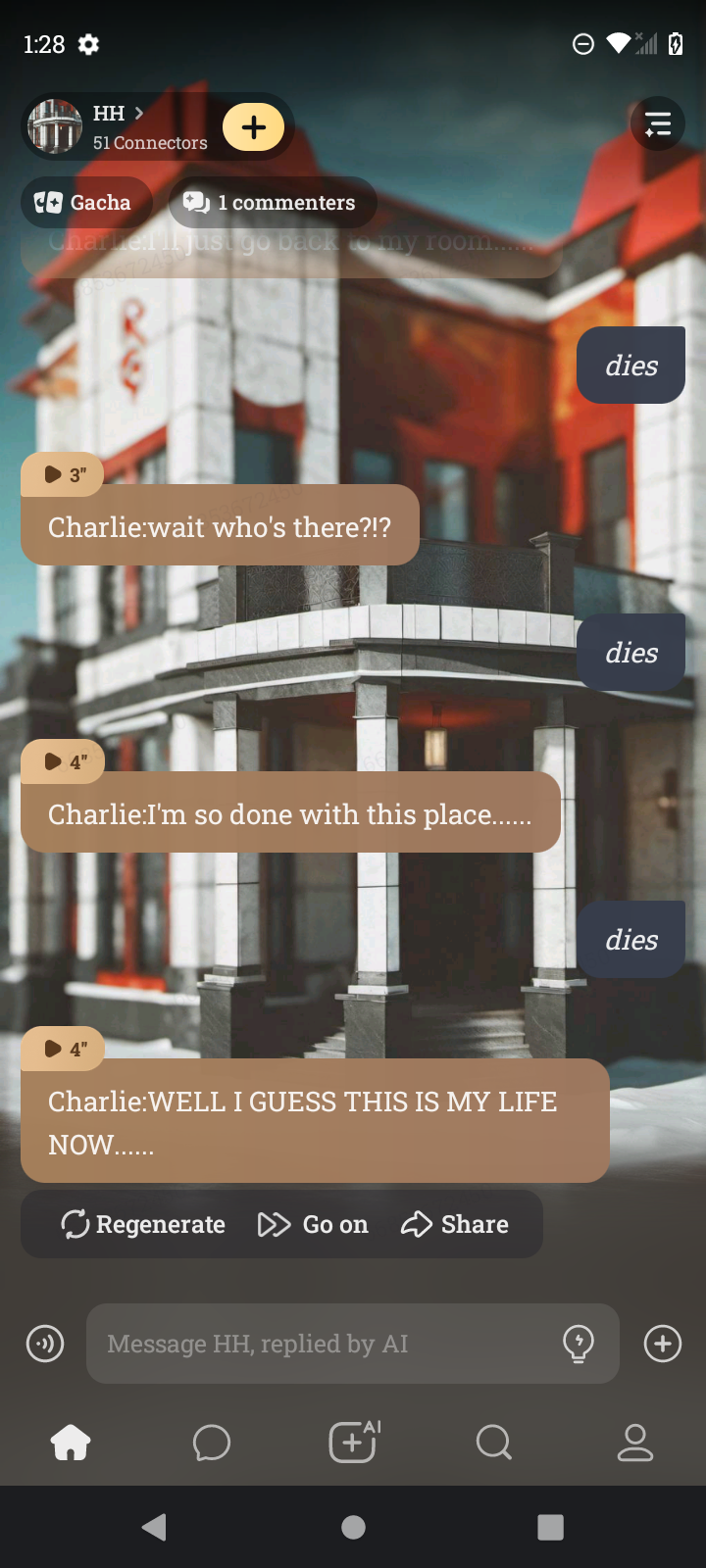
Task: Play the 3-second audio for "wait who's there"
Action: click(x=65, y=474)
